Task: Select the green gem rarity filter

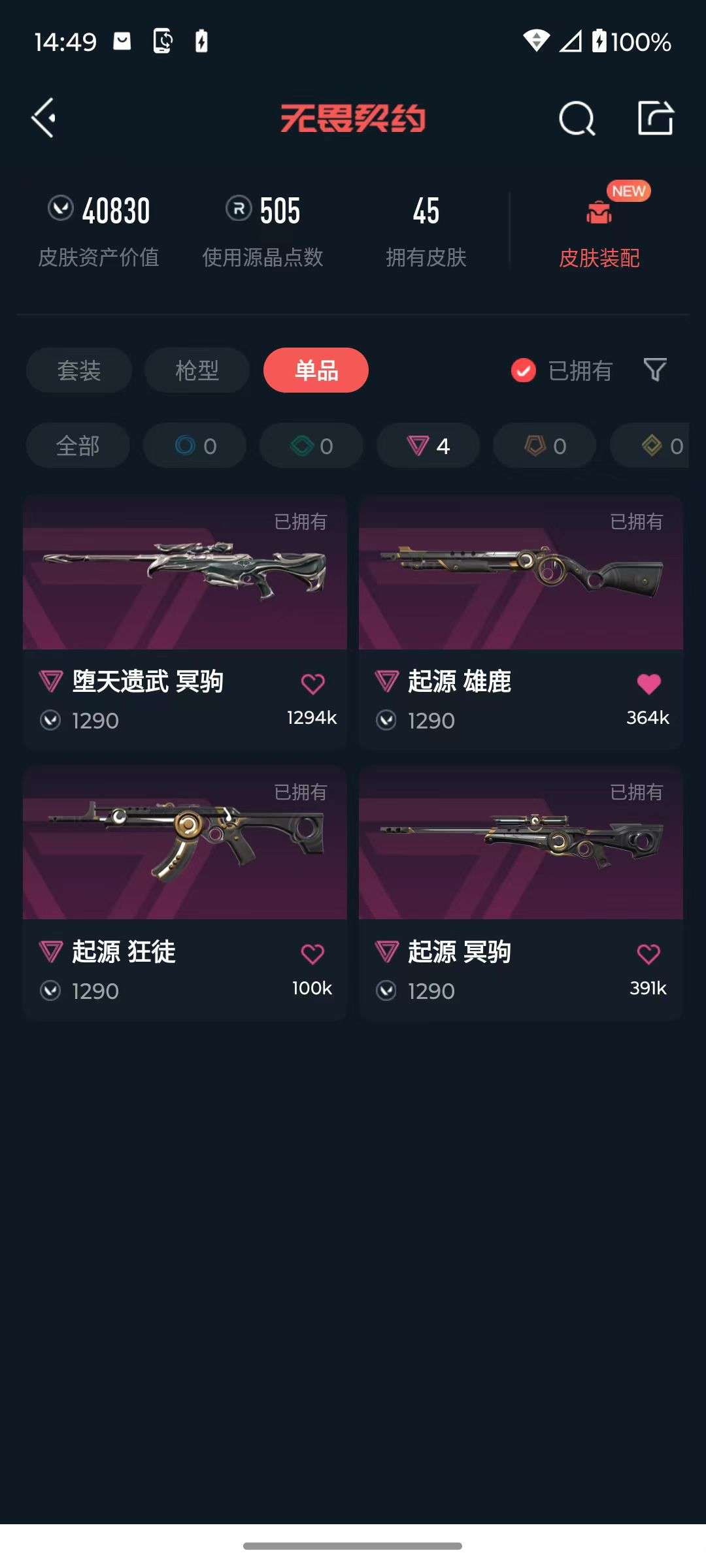Action: 311,446
